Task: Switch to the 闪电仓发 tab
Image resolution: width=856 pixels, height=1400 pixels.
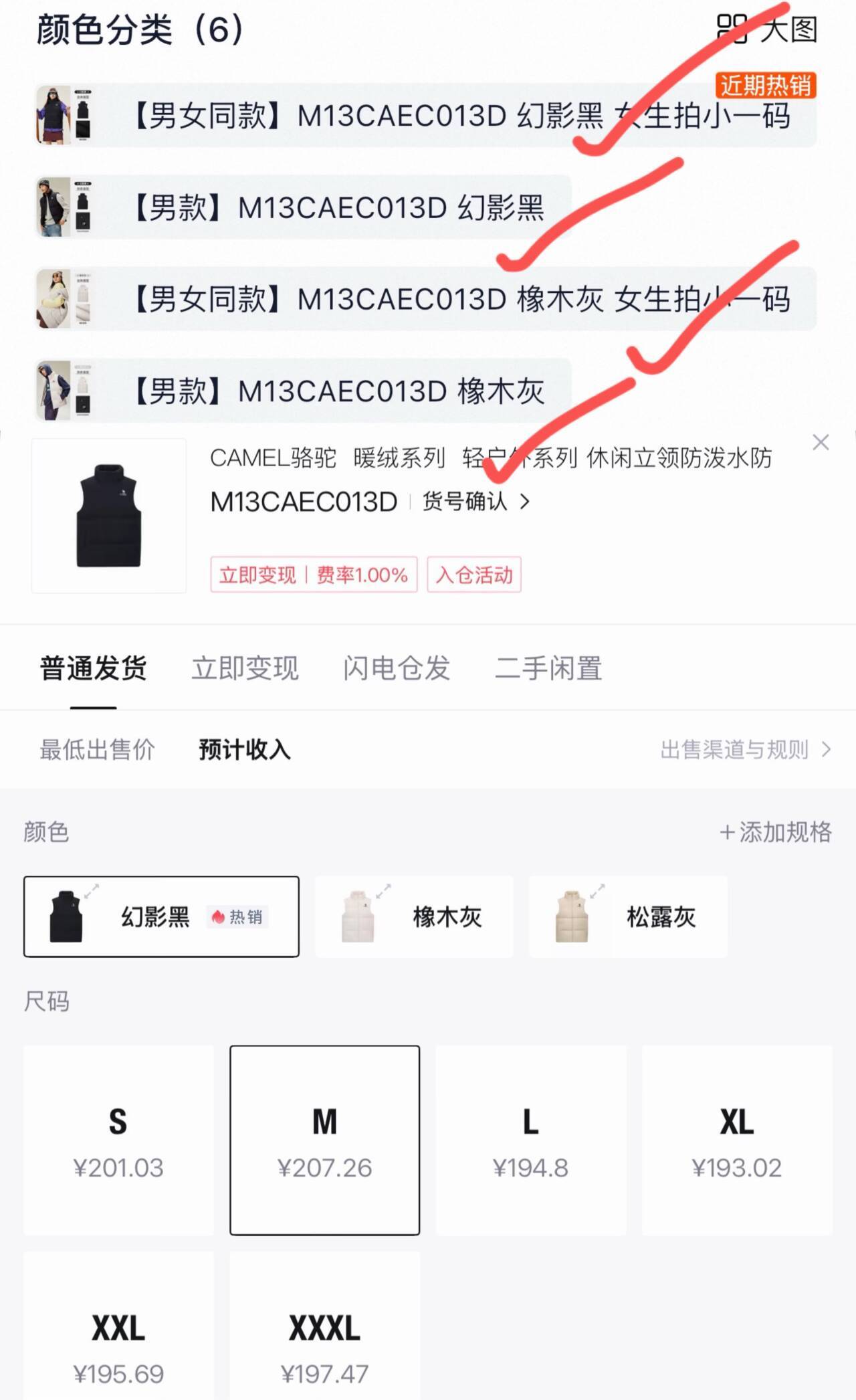Action: (x=398, y=668)
